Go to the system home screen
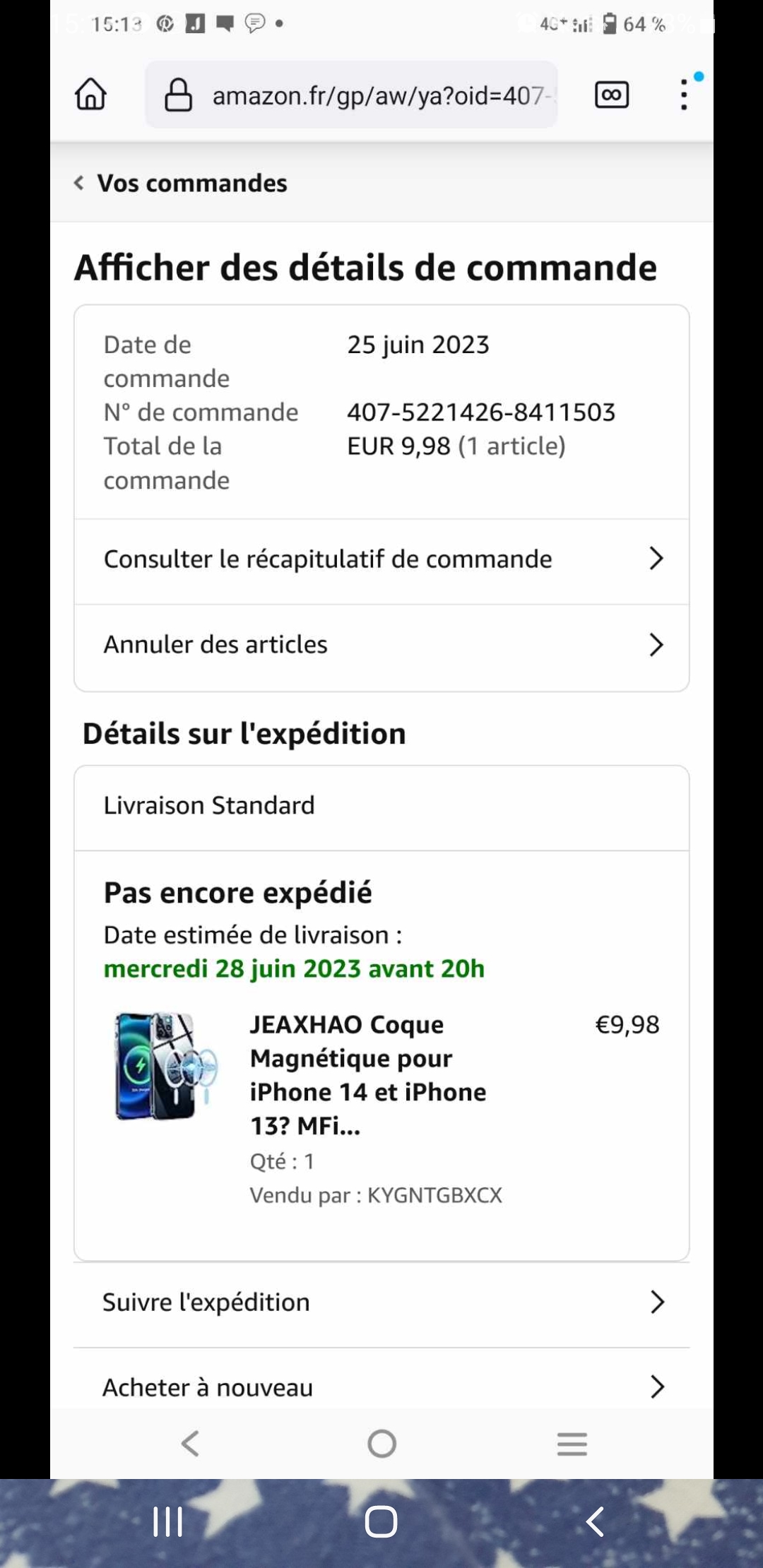 point(381,1521)
